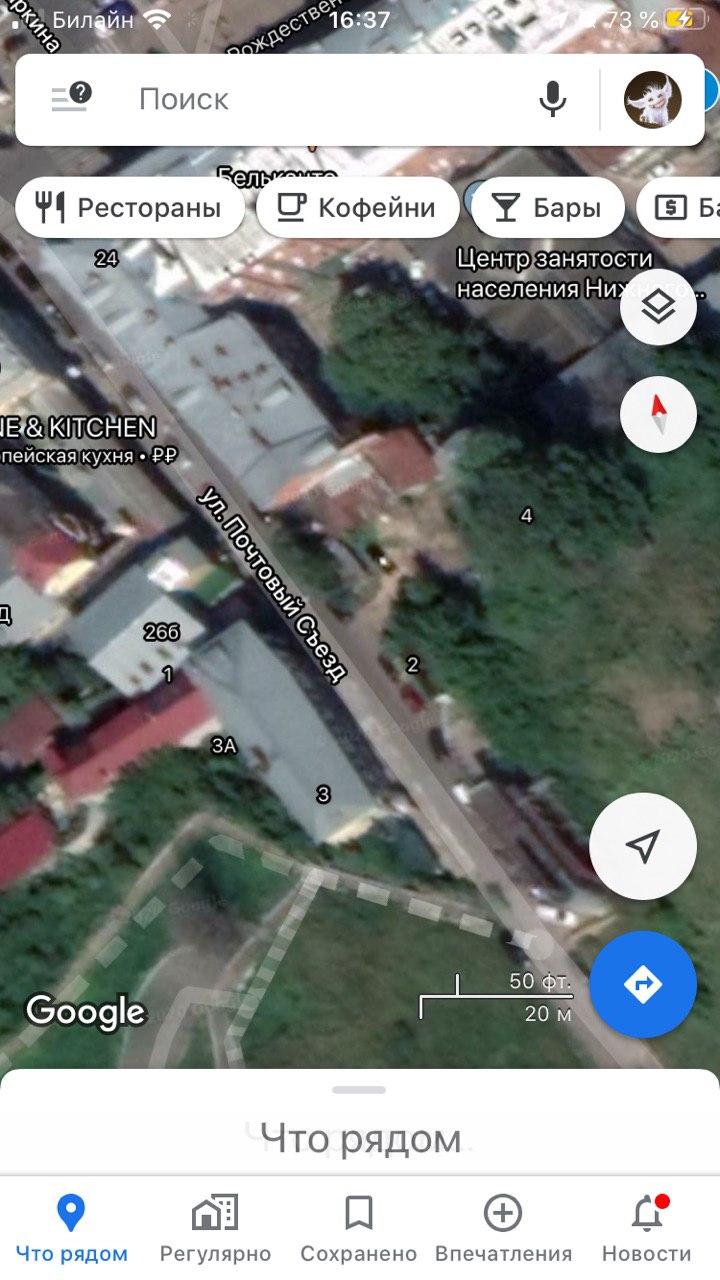This screenshot has height=1280, width=720.
Task: Select the Бары chip
Action: (548, 208)
